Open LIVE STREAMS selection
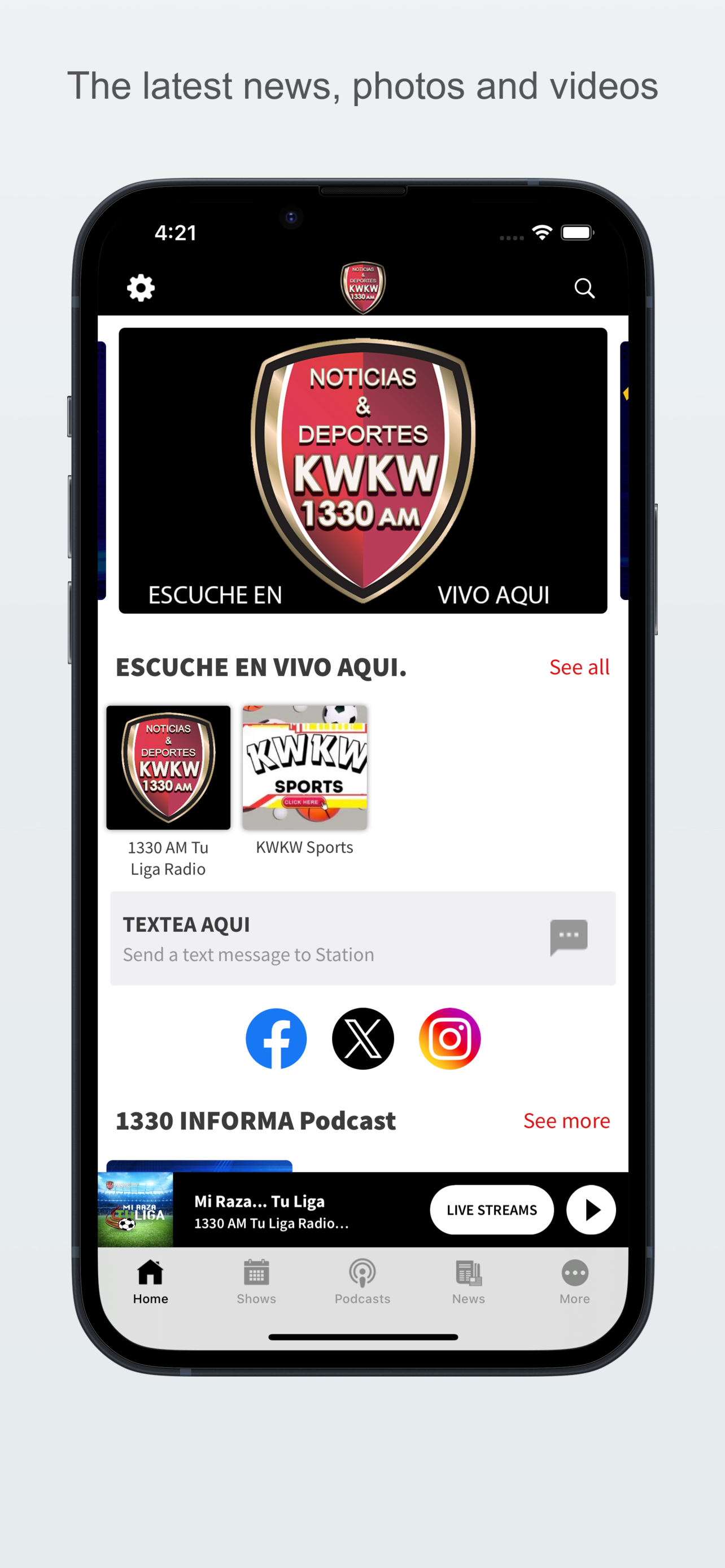 [x=491, y=1210]
